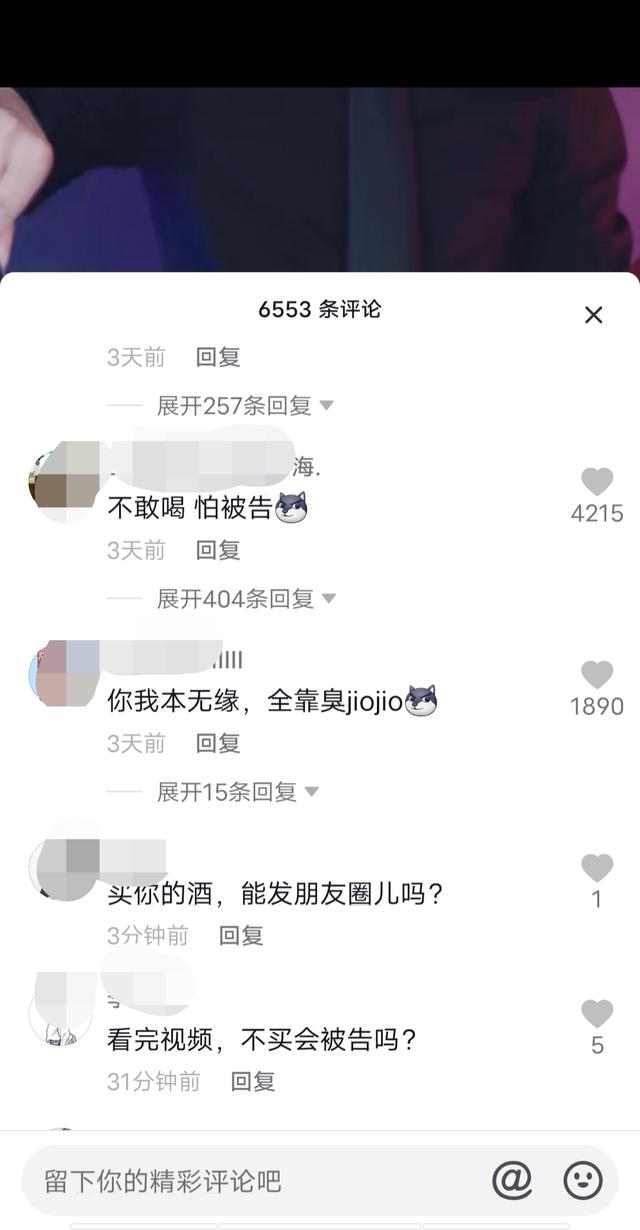Open the profile of the '不敢喝 怕被告' commenter
Viewport: 640px width, 1230px height.
pos(64,481)
